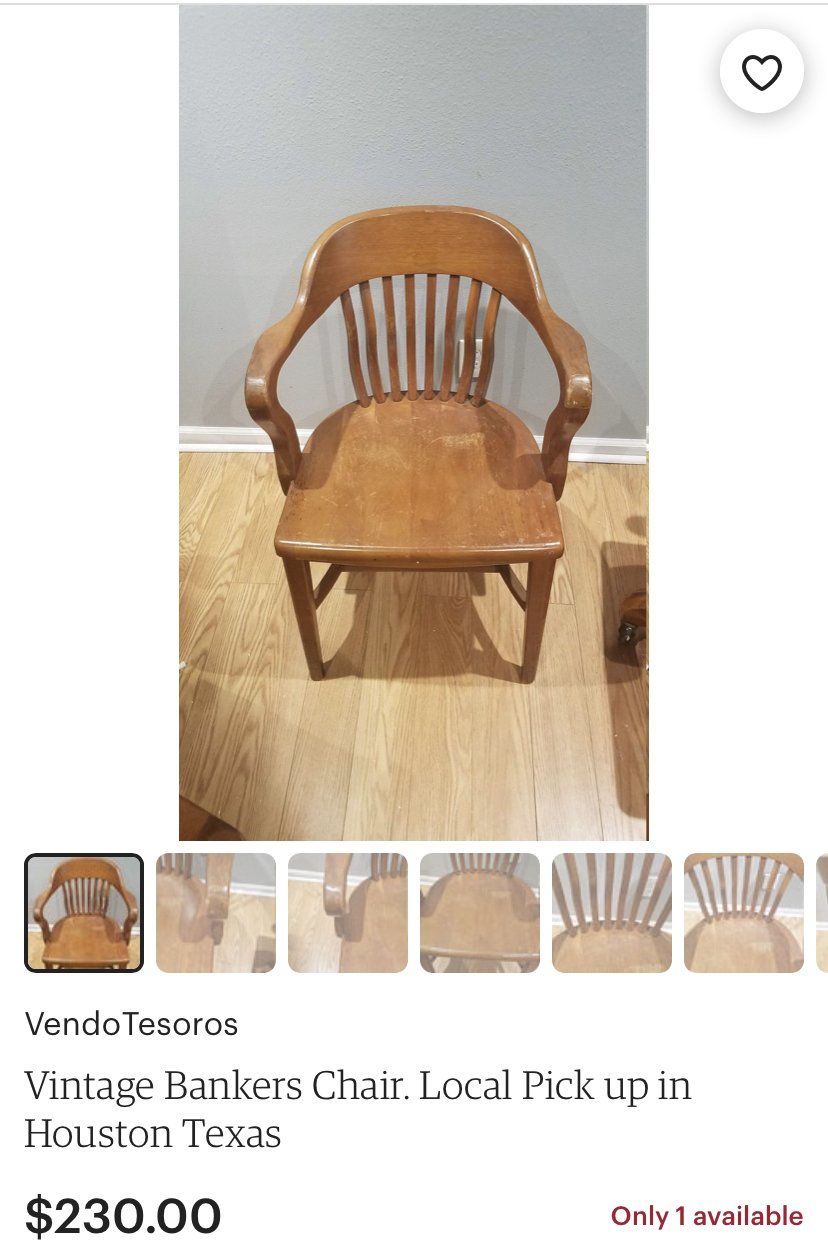Click the partially visible last thumbnail

point(820,911)
